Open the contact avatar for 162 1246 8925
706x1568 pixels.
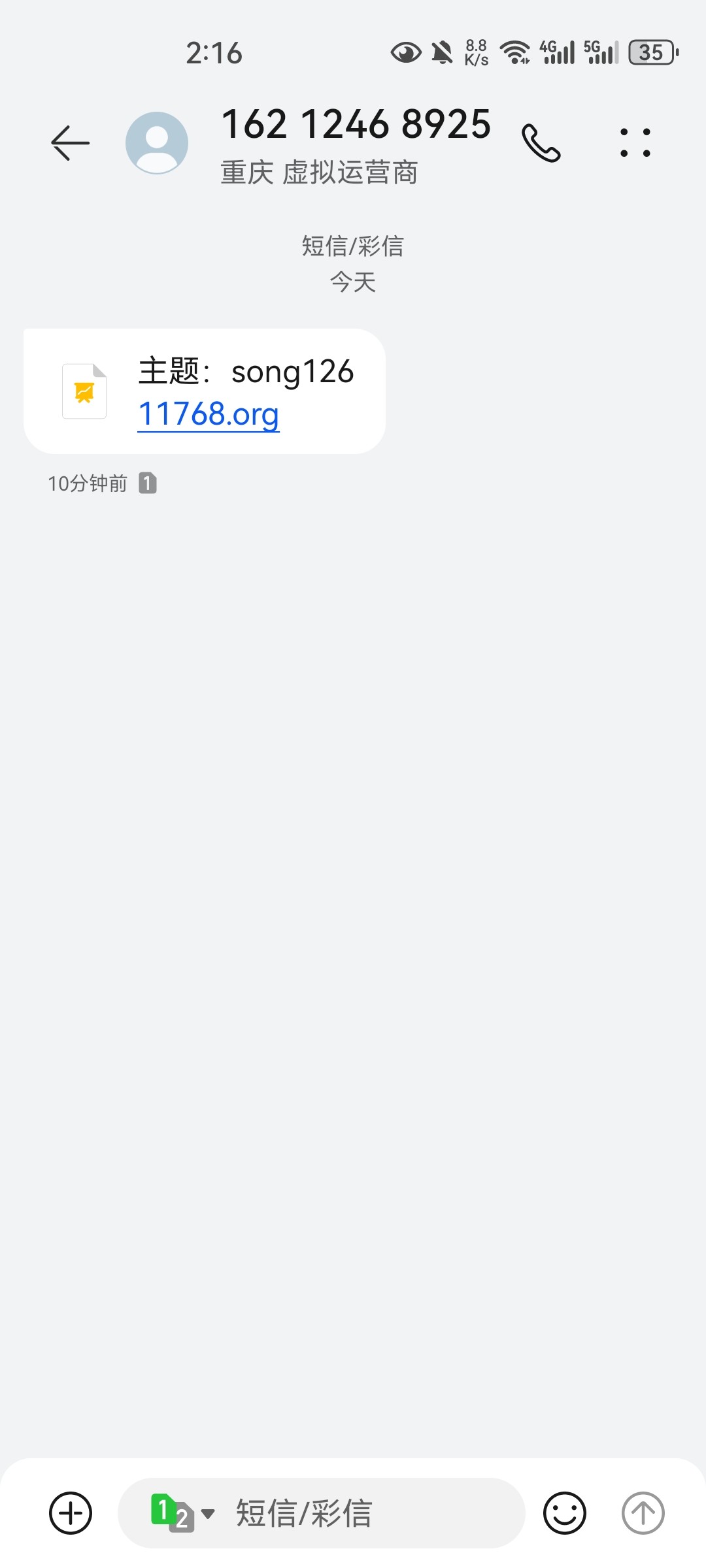click(x=157, y=142)
